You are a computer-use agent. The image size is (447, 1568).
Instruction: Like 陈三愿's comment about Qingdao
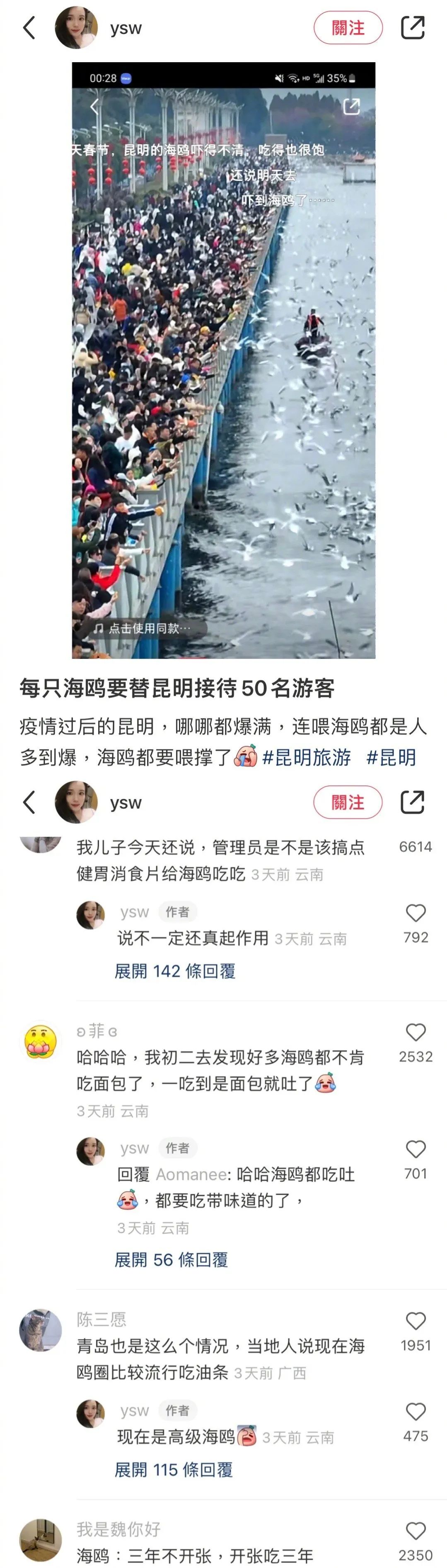(416, 1321)
